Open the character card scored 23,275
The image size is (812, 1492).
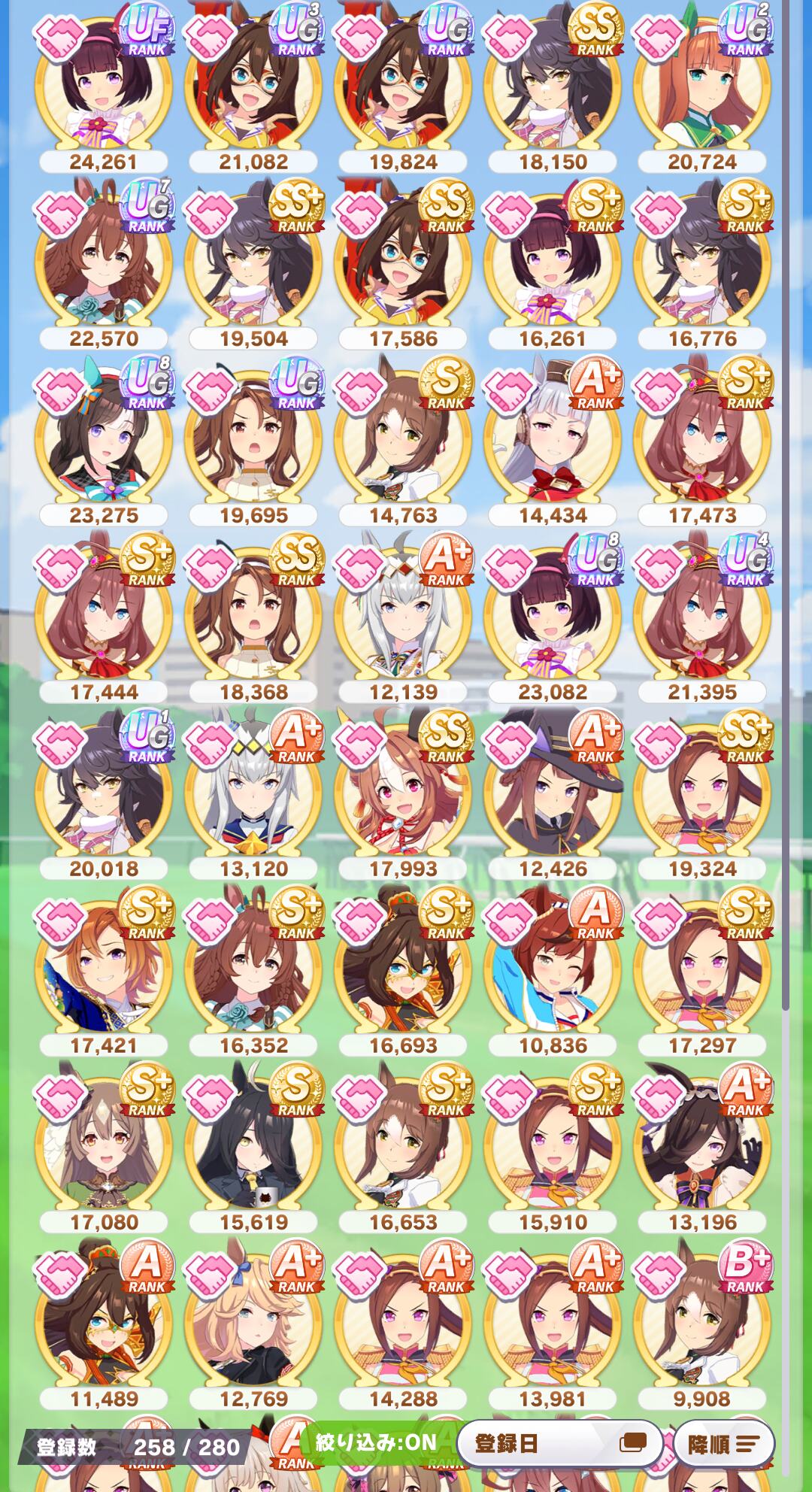[x=104, y=440]
